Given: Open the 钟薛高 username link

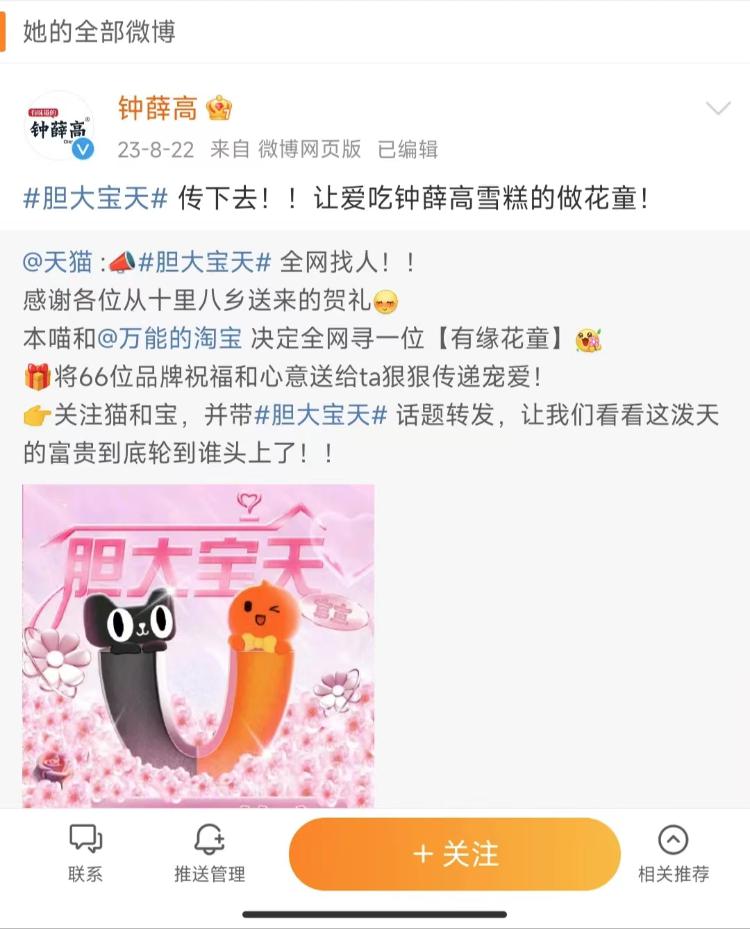Looking at the screenshot, I should click(x=158, y=108).
